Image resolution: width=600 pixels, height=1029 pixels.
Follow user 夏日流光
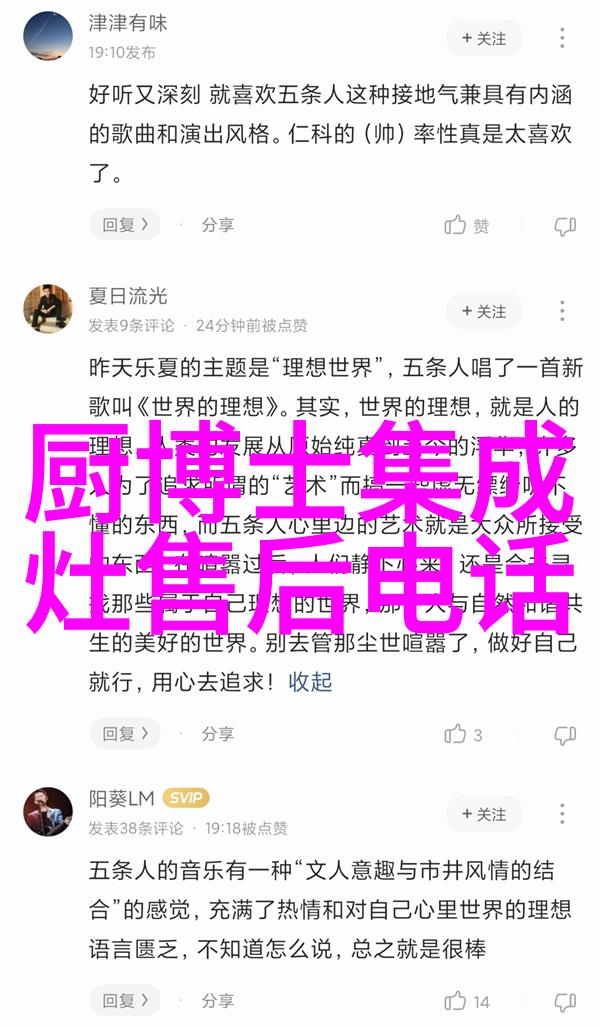click(484, 311)
